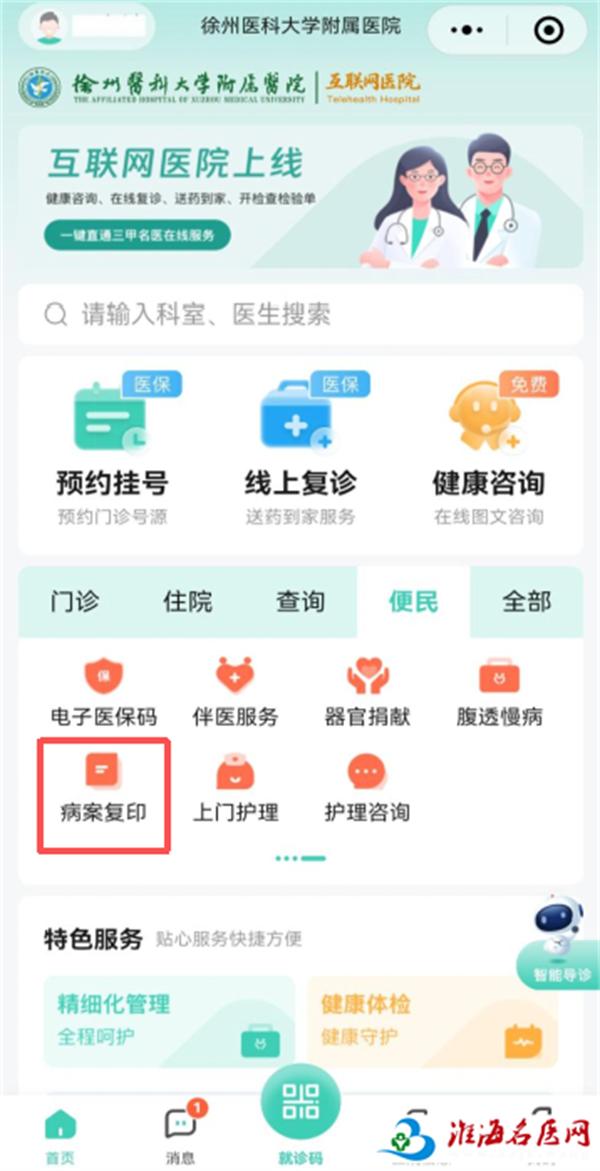
Task: Open 器官捐献
Action: 367,692
